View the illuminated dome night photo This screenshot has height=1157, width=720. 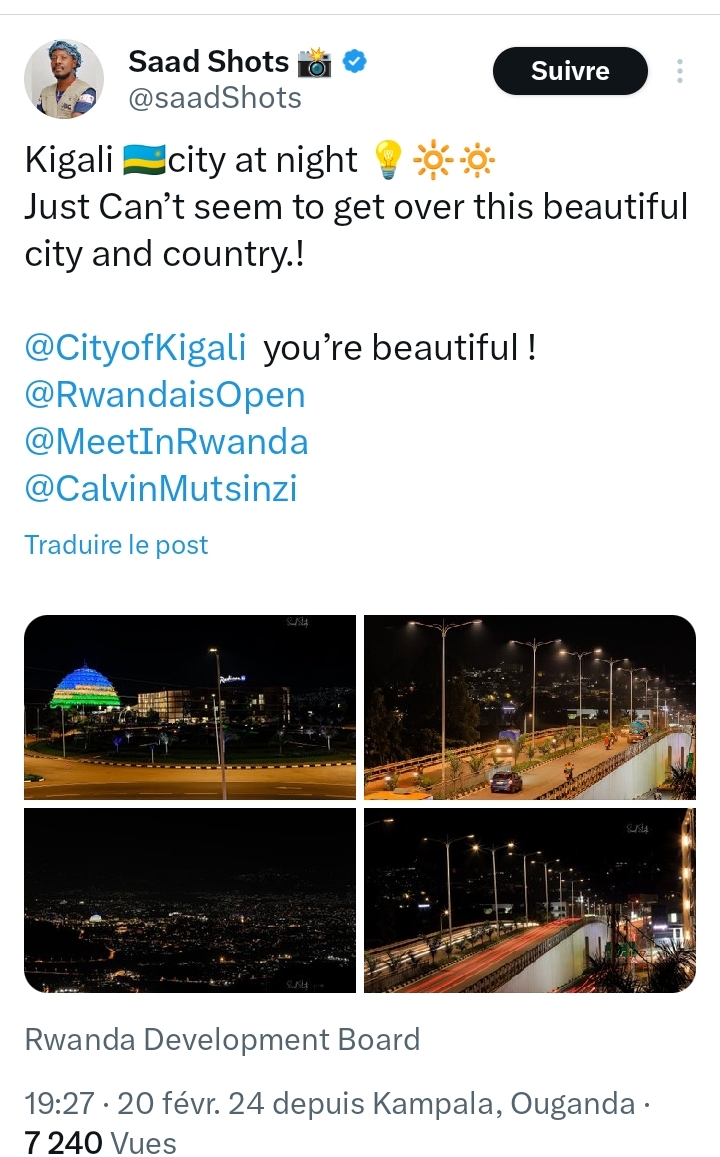tap(190, 707)
